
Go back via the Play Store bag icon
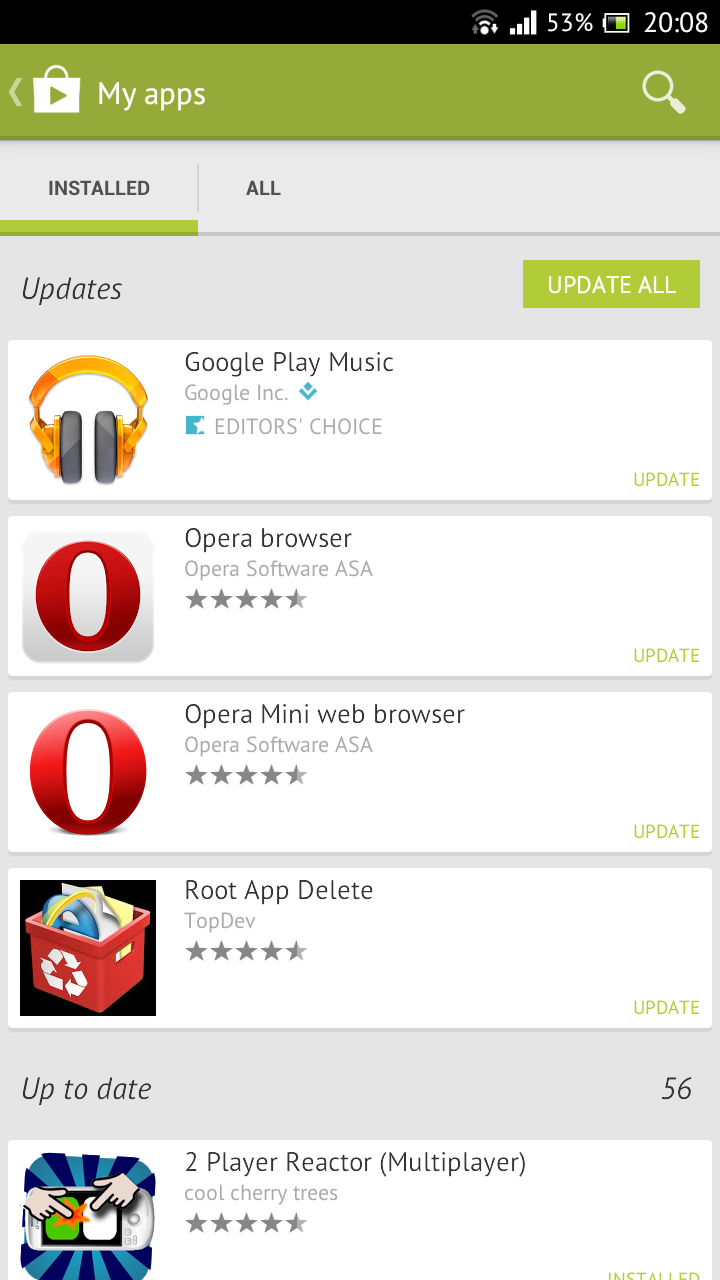point(55,91)
